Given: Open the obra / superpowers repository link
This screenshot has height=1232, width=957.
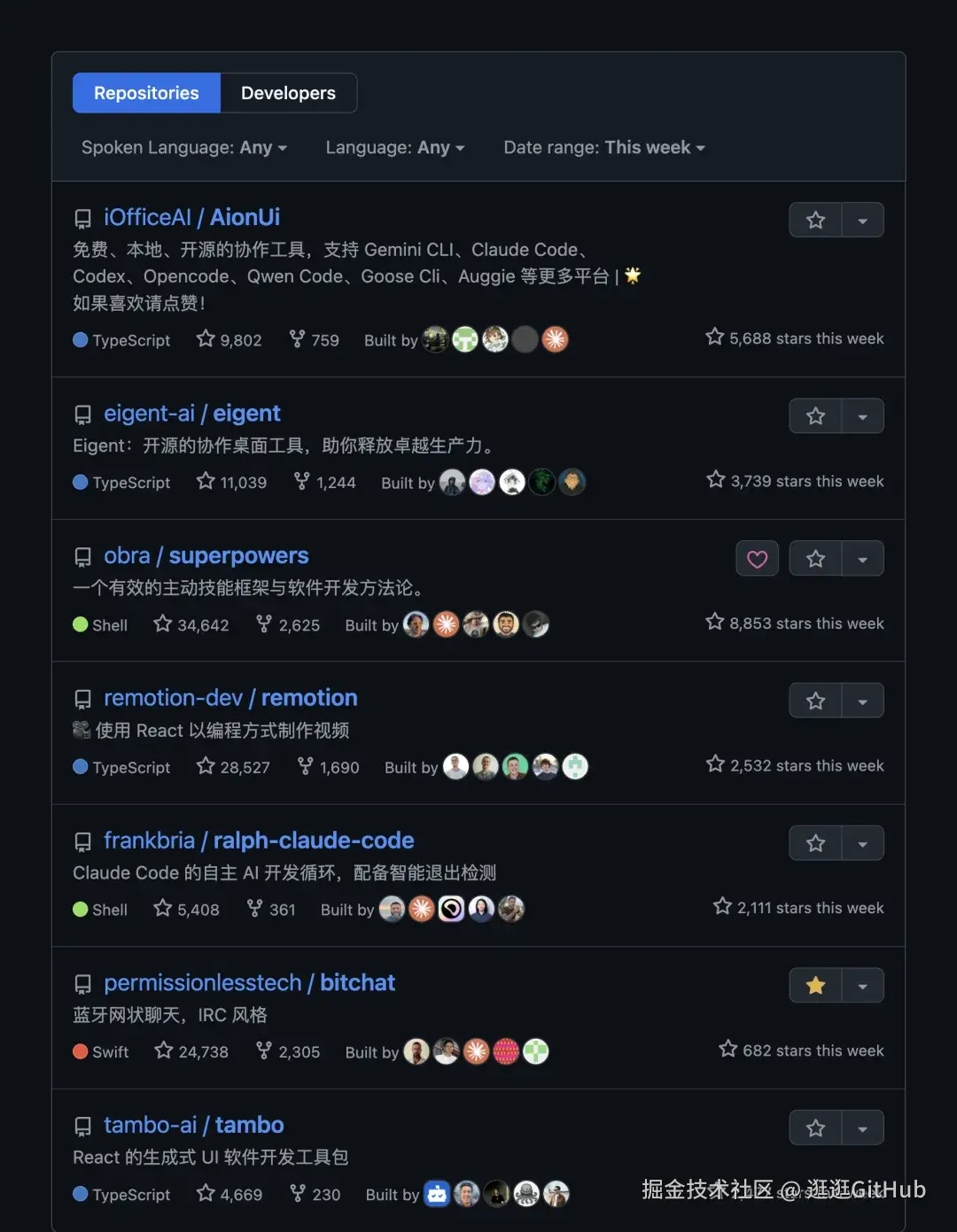Looking at the screenshot, I should click(x=206, y=555).
